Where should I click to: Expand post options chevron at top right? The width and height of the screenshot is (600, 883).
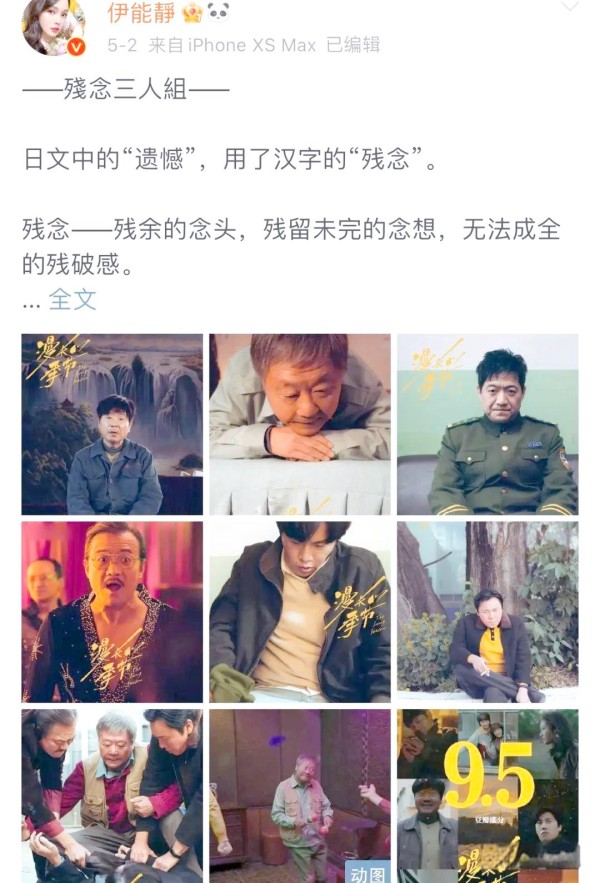[569, 8]
